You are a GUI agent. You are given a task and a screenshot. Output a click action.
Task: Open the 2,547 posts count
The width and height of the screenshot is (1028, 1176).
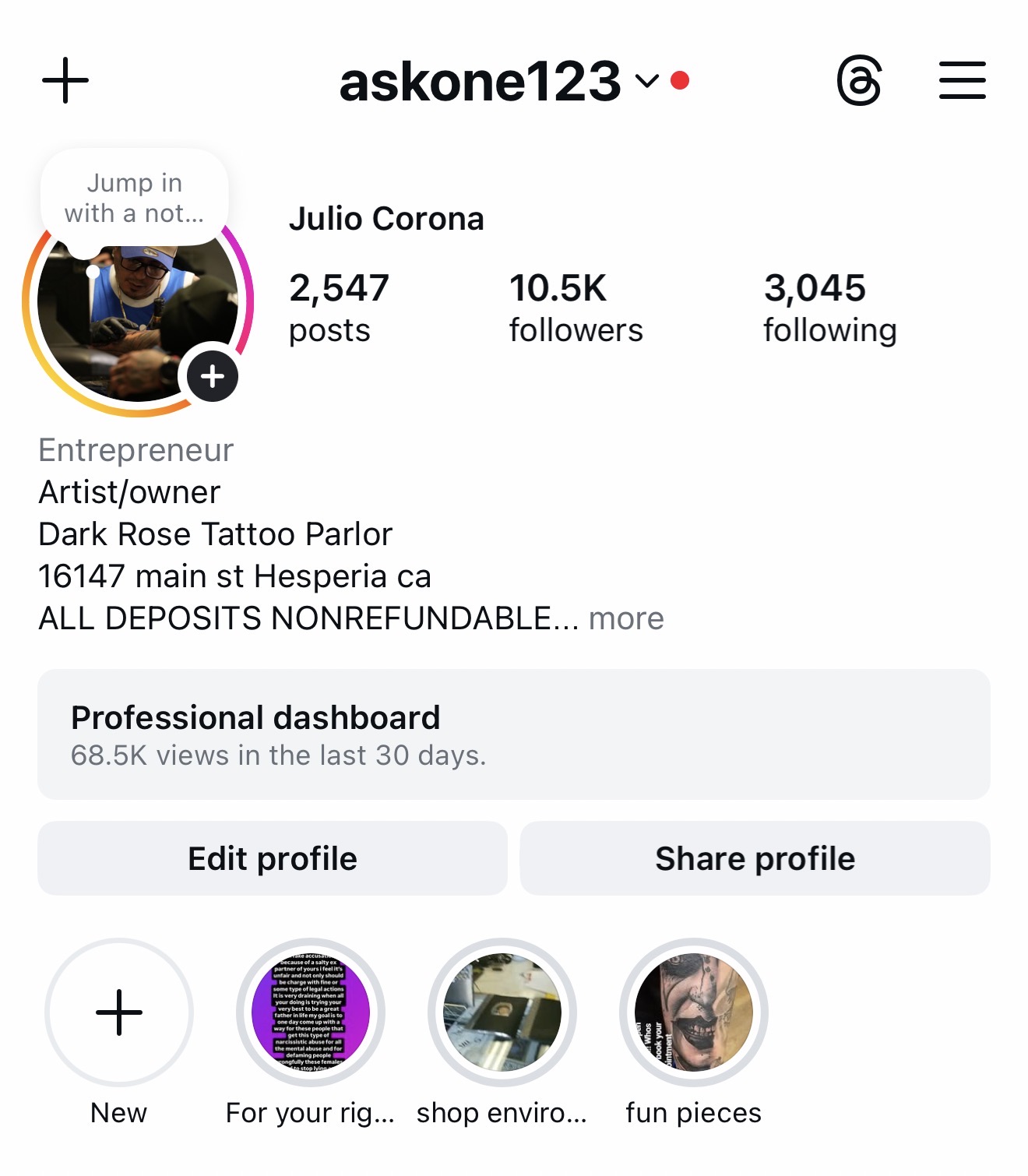tap(340, 306)
